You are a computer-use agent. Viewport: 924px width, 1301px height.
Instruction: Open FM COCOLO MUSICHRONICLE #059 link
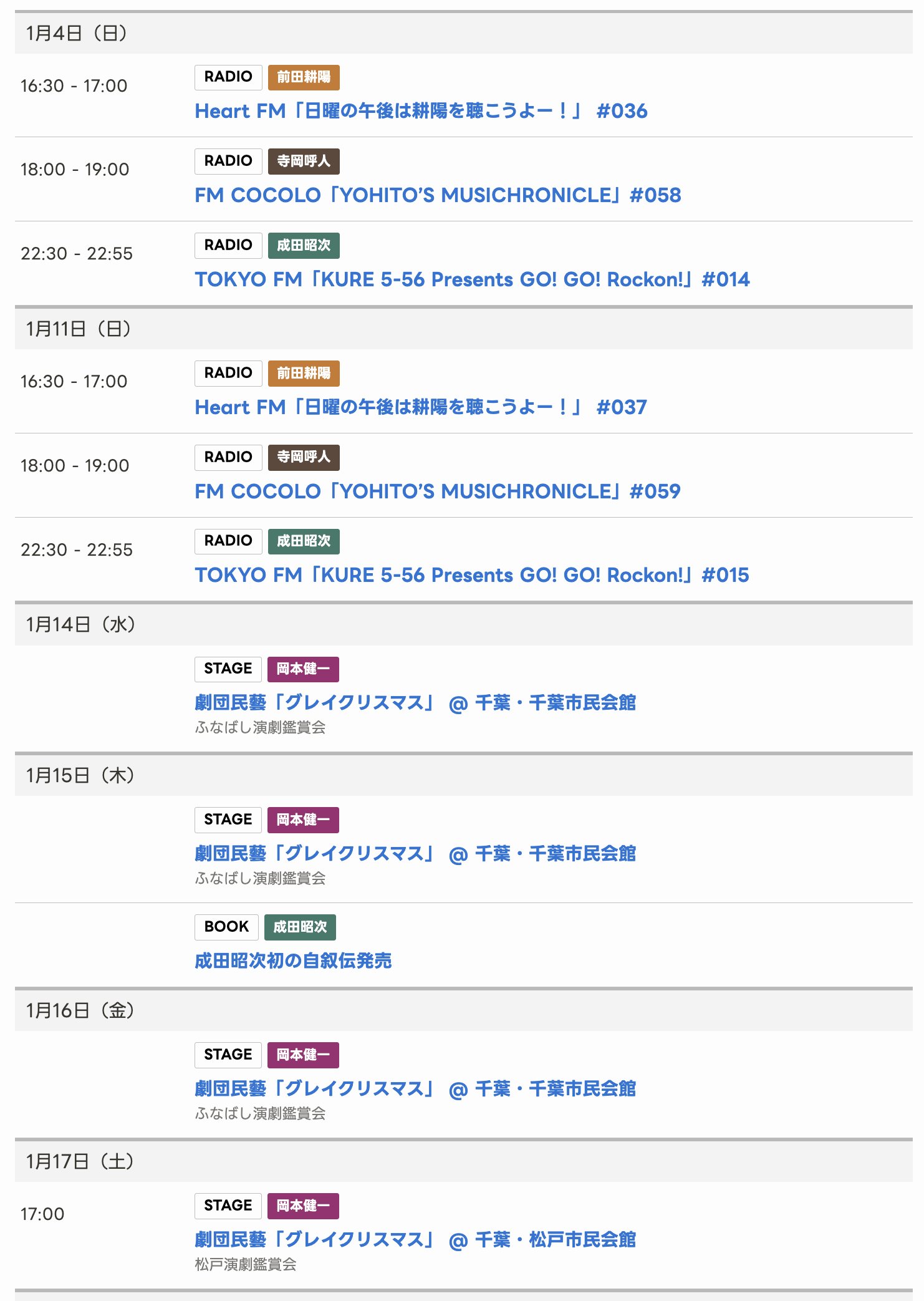(438, 491)
